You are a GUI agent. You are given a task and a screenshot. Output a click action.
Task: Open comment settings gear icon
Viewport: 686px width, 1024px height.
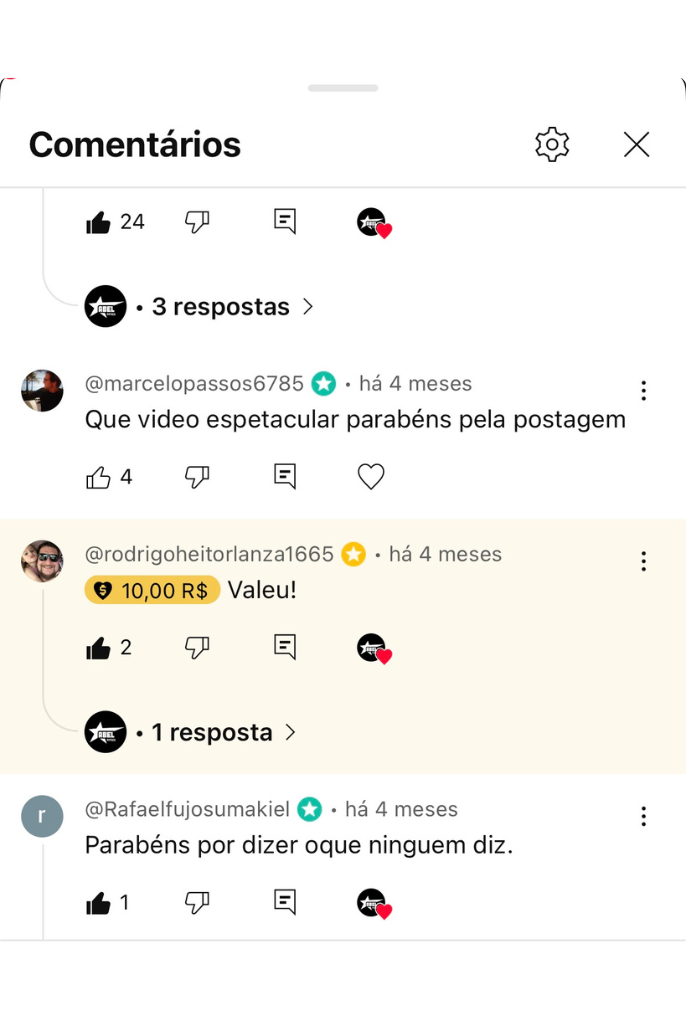coord(552,145)
